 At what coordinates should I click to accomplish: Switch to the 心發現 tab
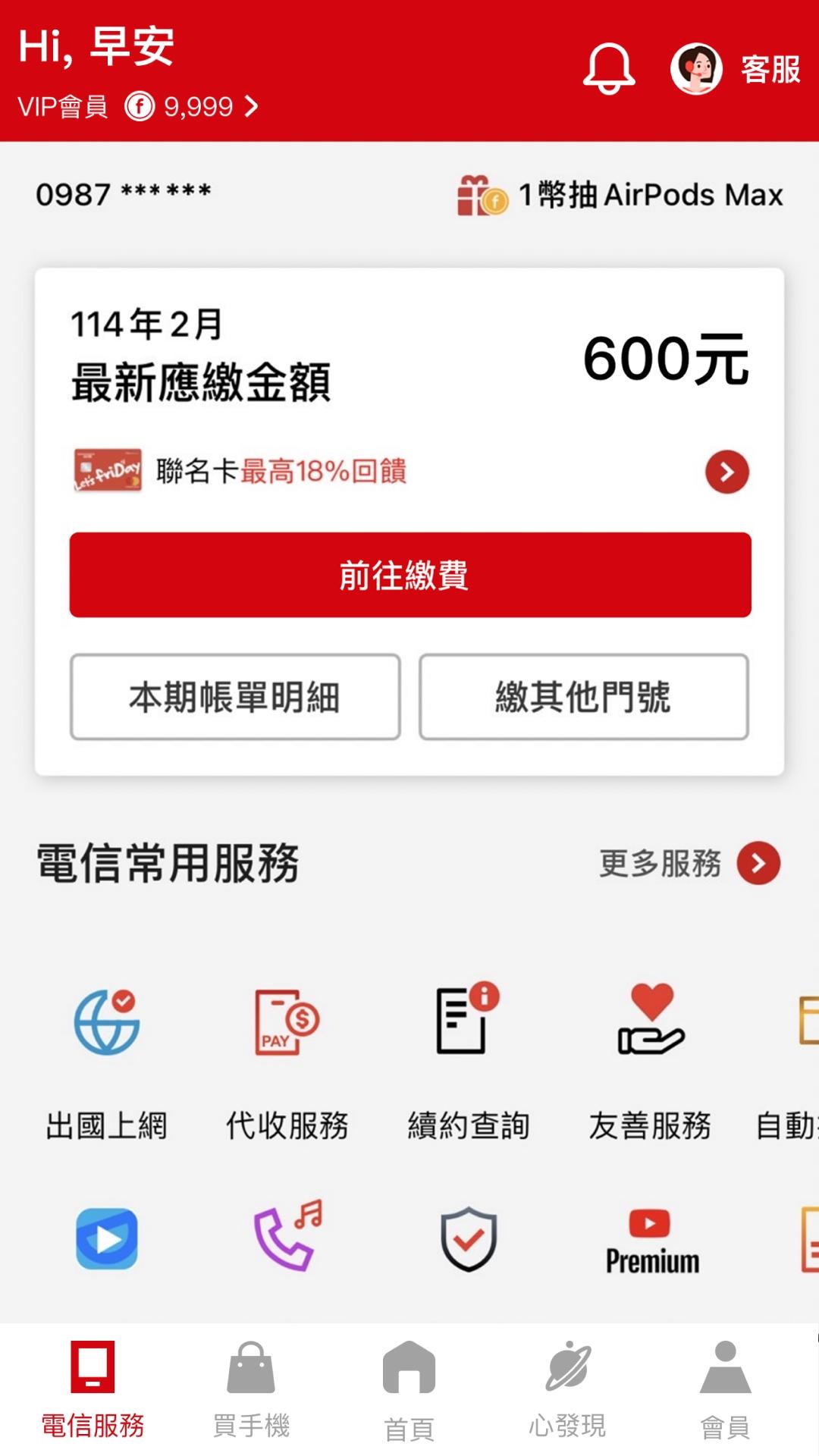click(x=567, y=1389)
